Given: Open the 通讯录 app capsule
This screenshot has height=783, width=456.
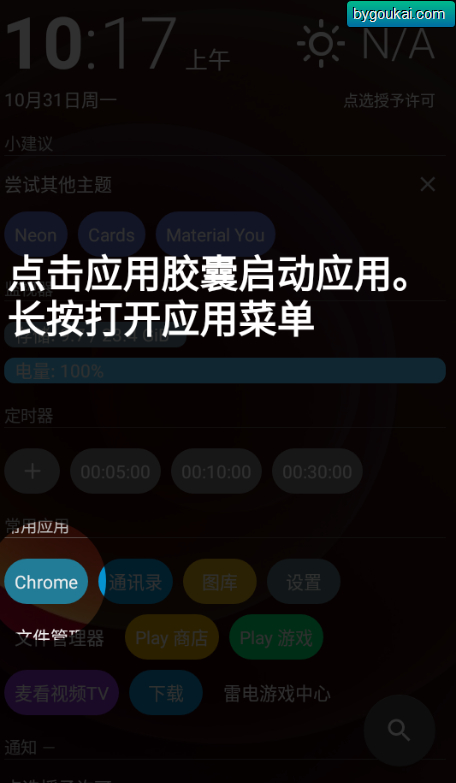Looking at the screenshot, I should coord(136,582).
